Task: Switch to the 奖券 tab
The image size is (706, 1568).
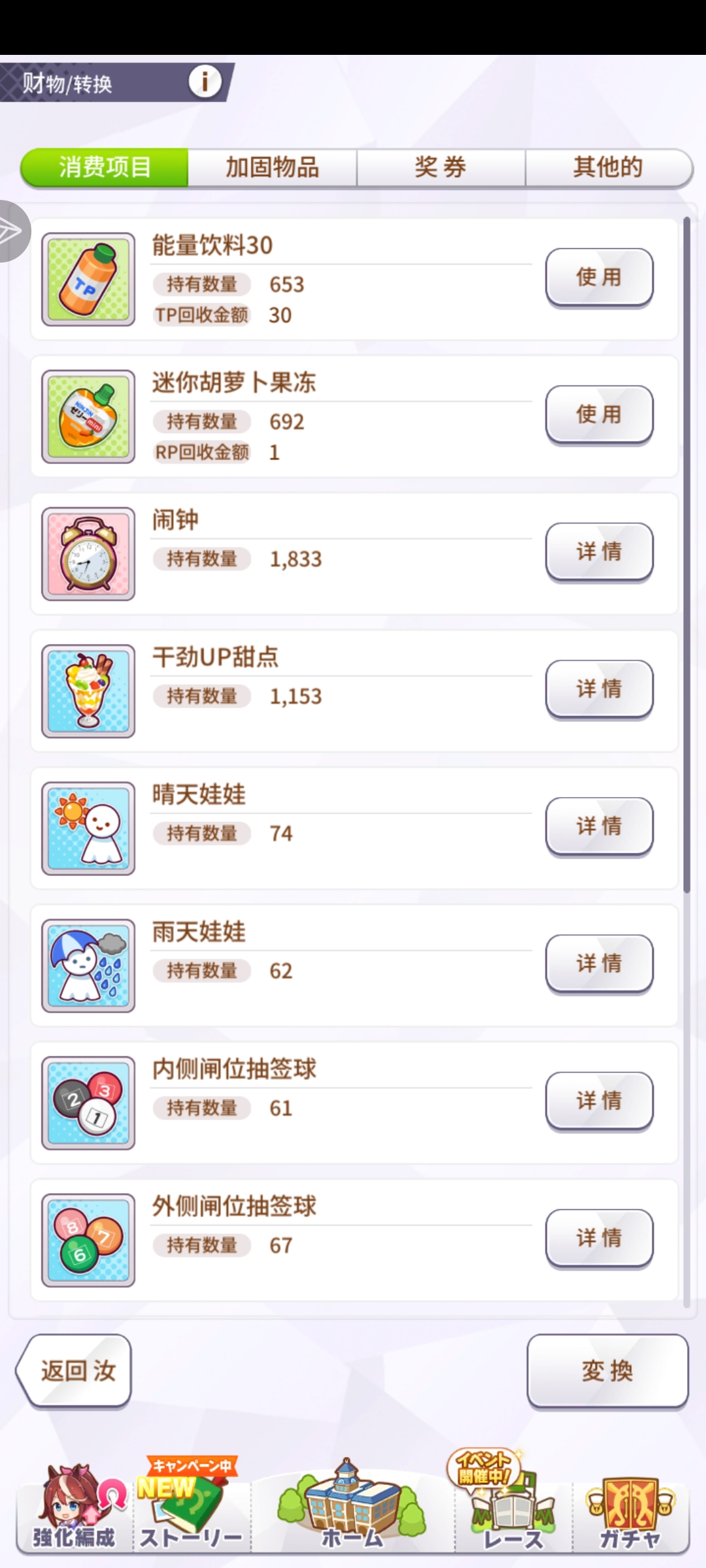Action: (x=441, y=168)
